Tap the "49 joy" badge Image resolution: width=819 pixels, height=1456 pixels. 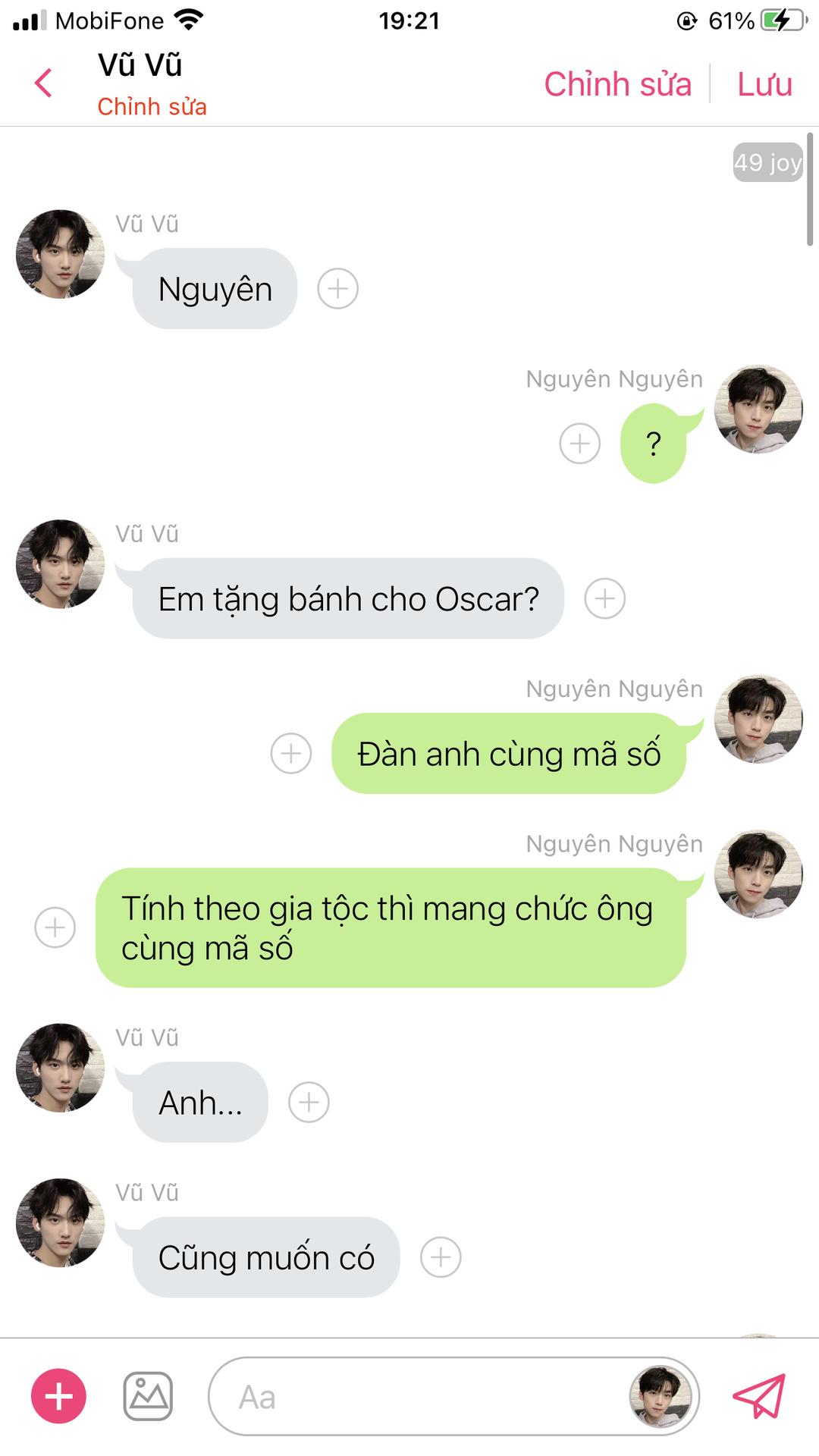767,162
